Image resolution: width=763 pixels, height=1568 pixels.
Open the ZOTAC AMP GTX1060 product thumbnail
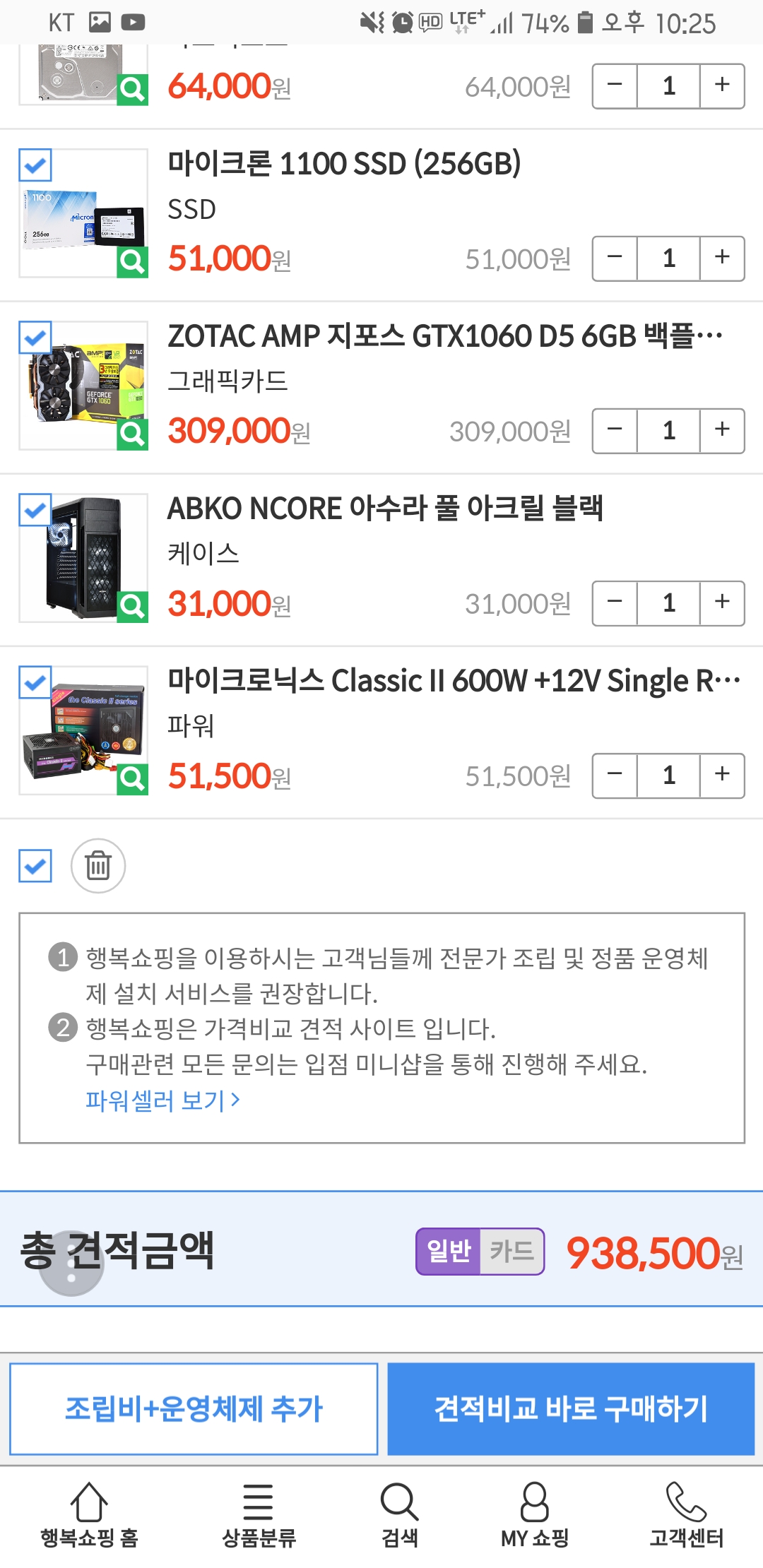83,386
